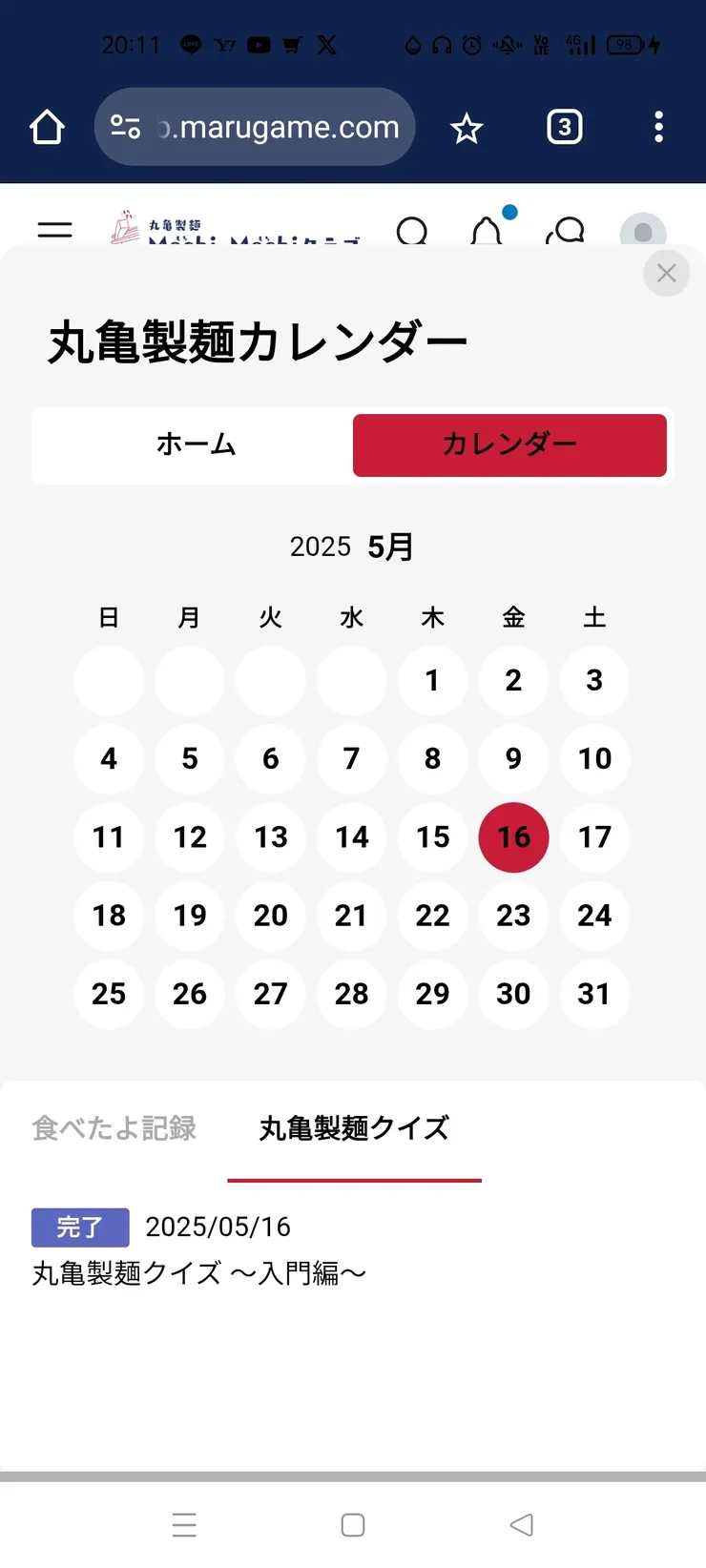
Task: Select the highlighted date 16
Action: point(513,837)
